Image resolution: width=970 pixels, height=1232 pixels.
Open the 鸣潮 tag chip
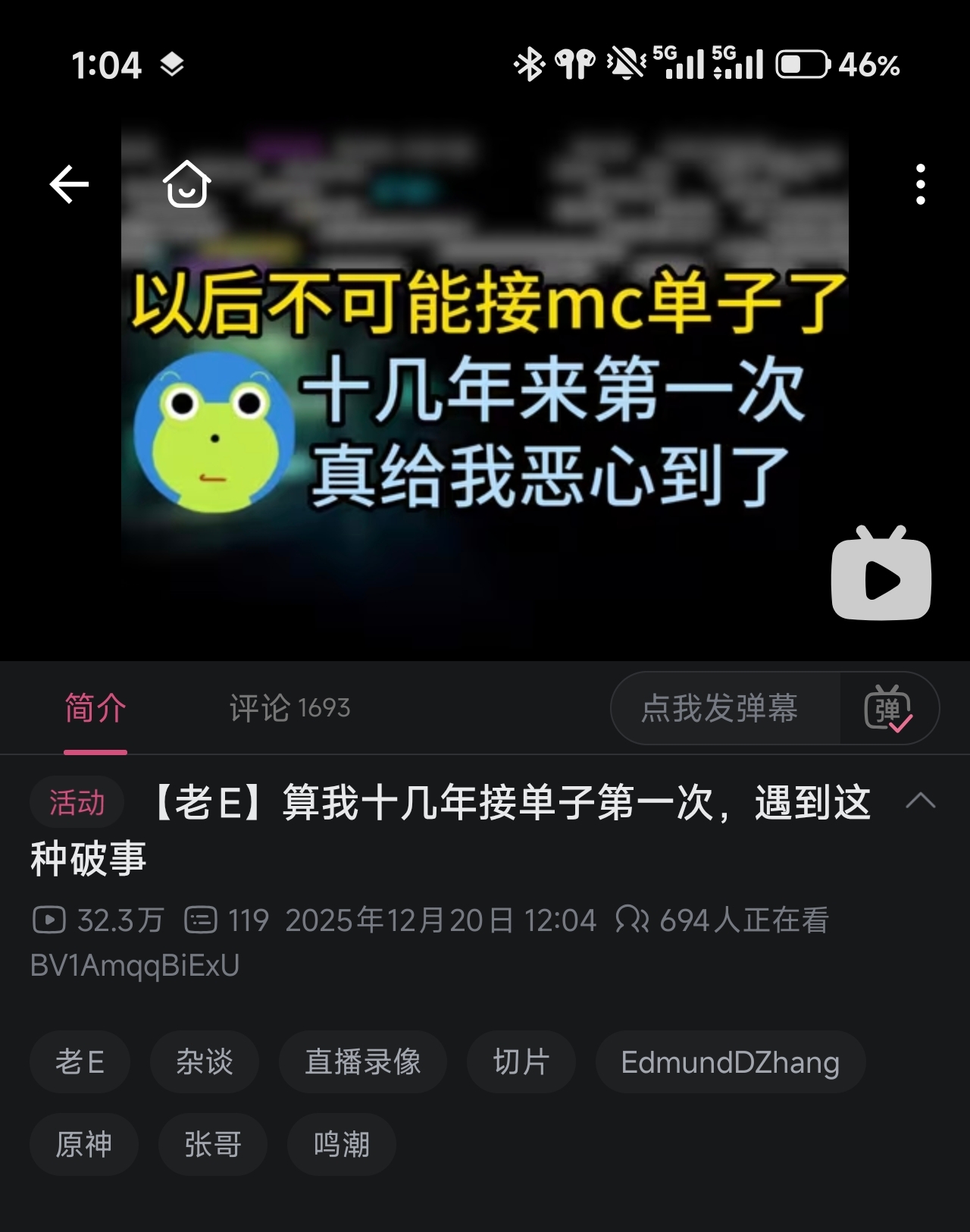(x=342, y=1144)
